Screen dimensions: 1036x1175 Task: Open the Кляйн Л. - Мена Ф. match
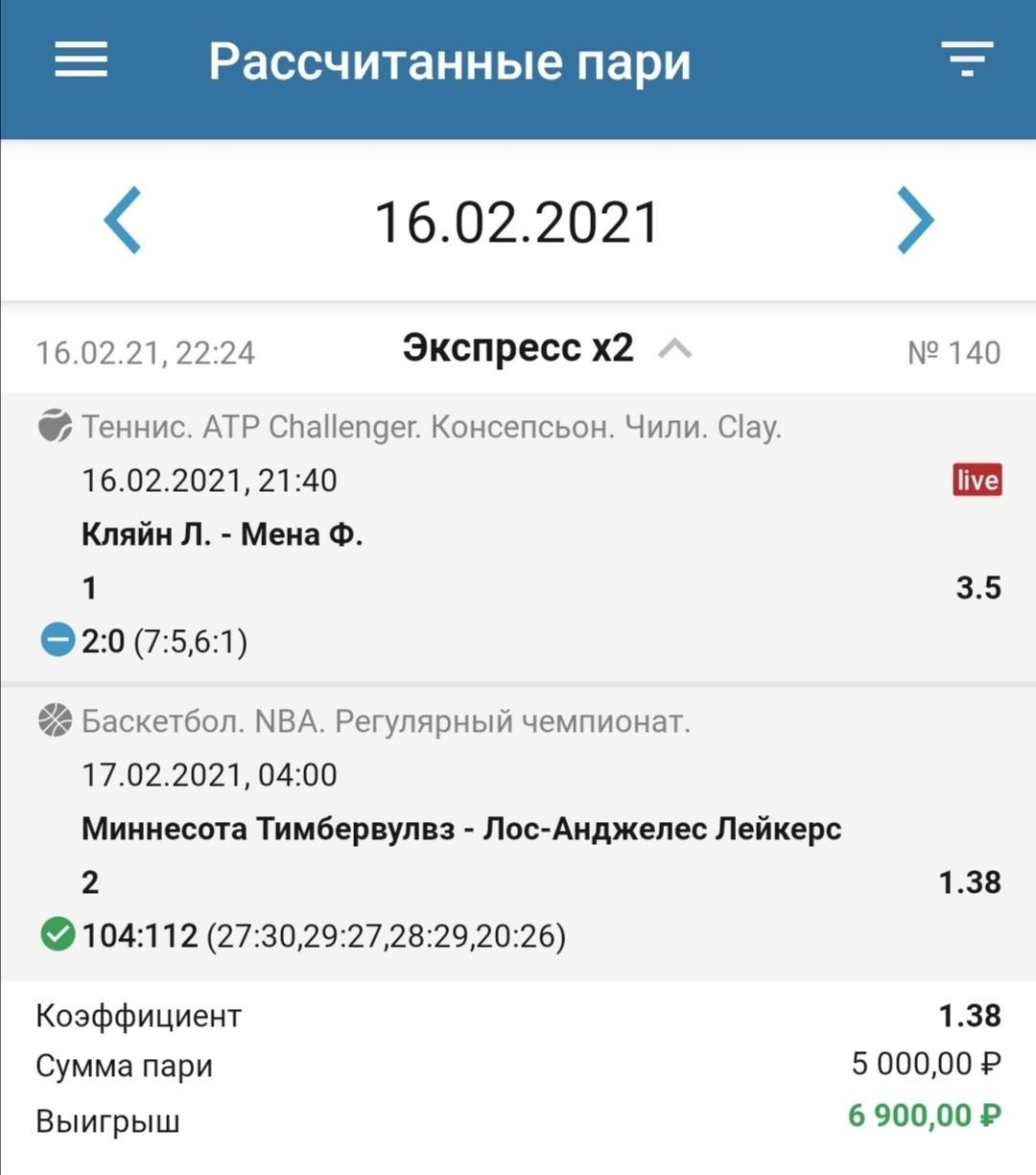click(223, 534)
